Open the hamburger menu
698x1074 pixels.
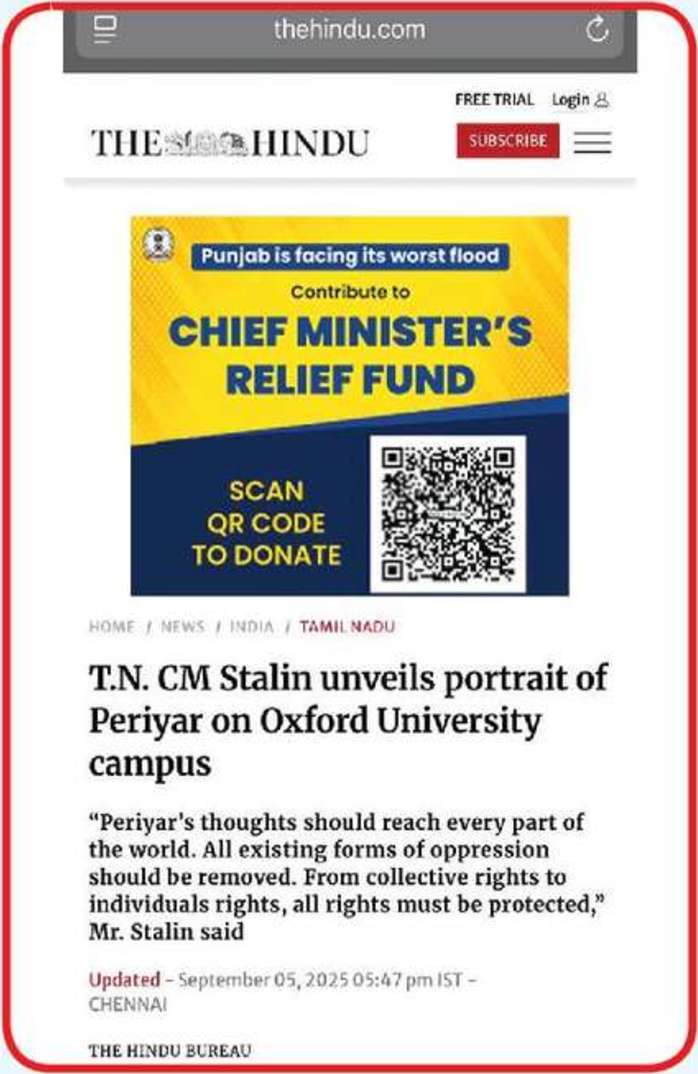592,143
